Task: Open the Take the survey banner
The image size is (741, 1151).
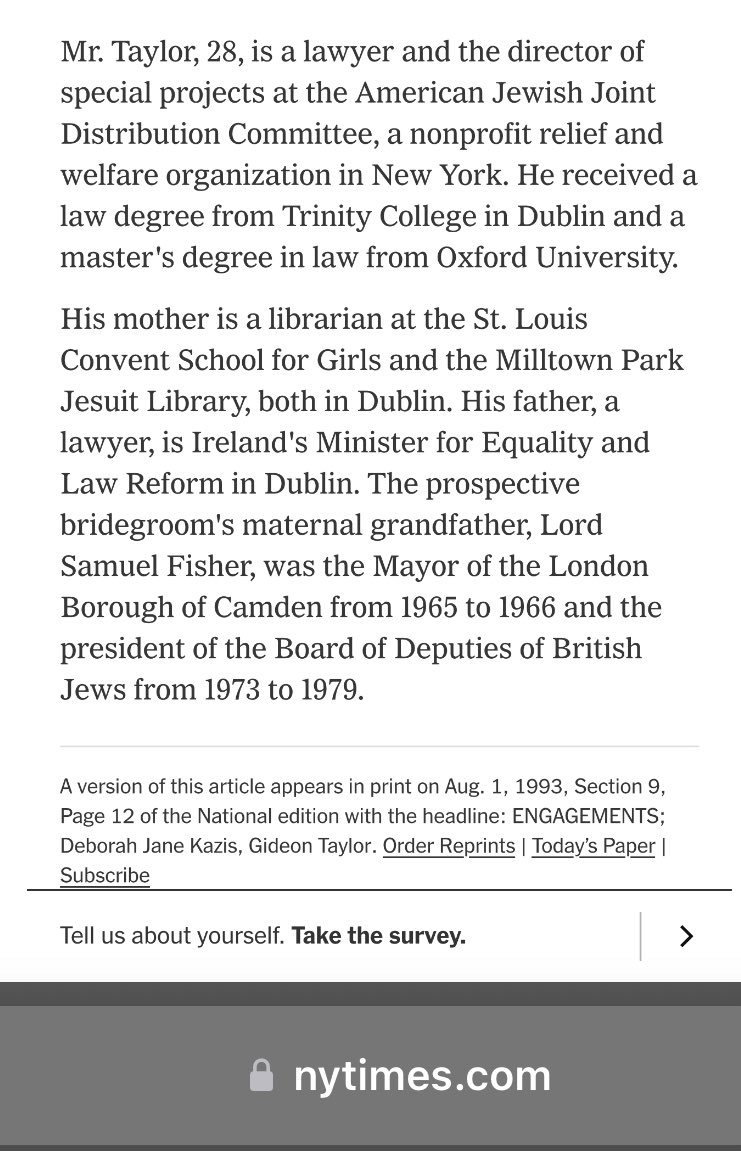Action: (x=378, y=936)
